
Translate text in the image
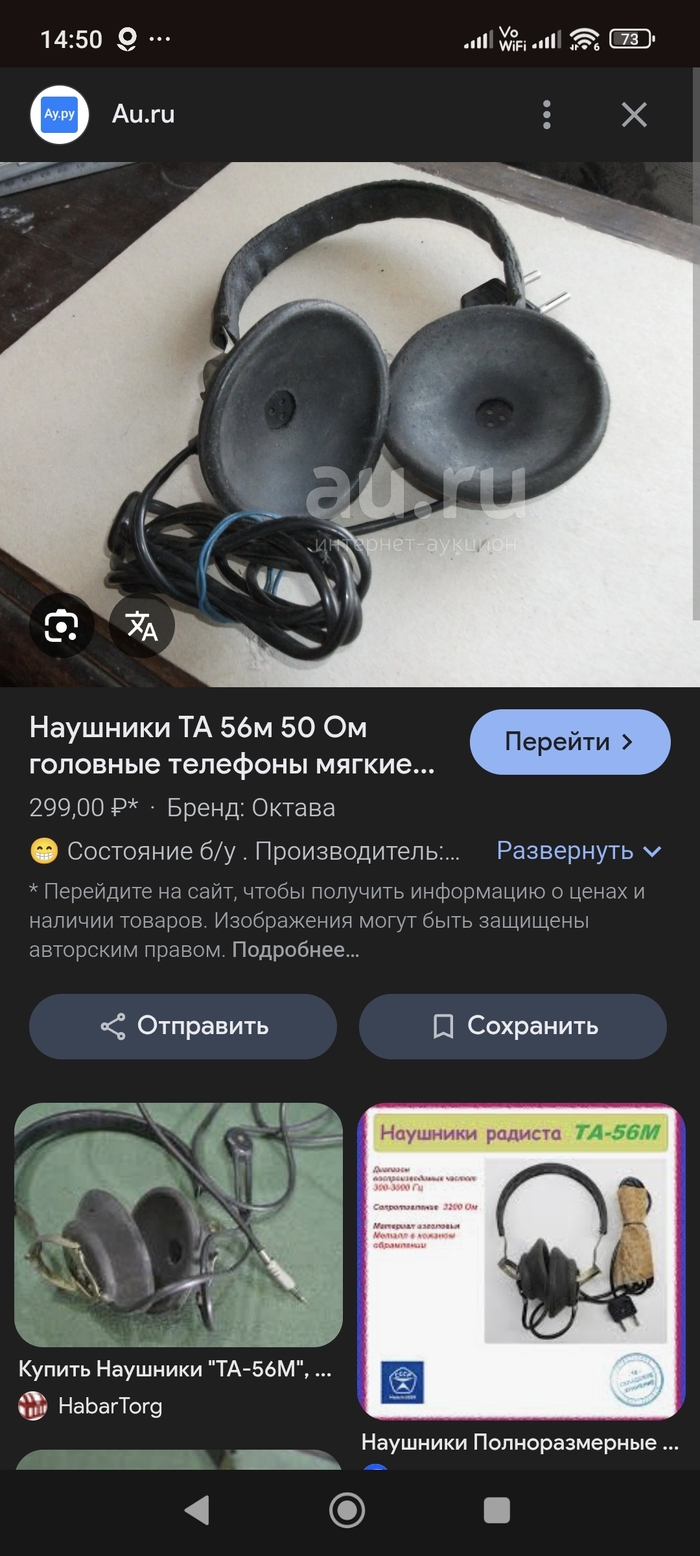(x=142, y=626)
